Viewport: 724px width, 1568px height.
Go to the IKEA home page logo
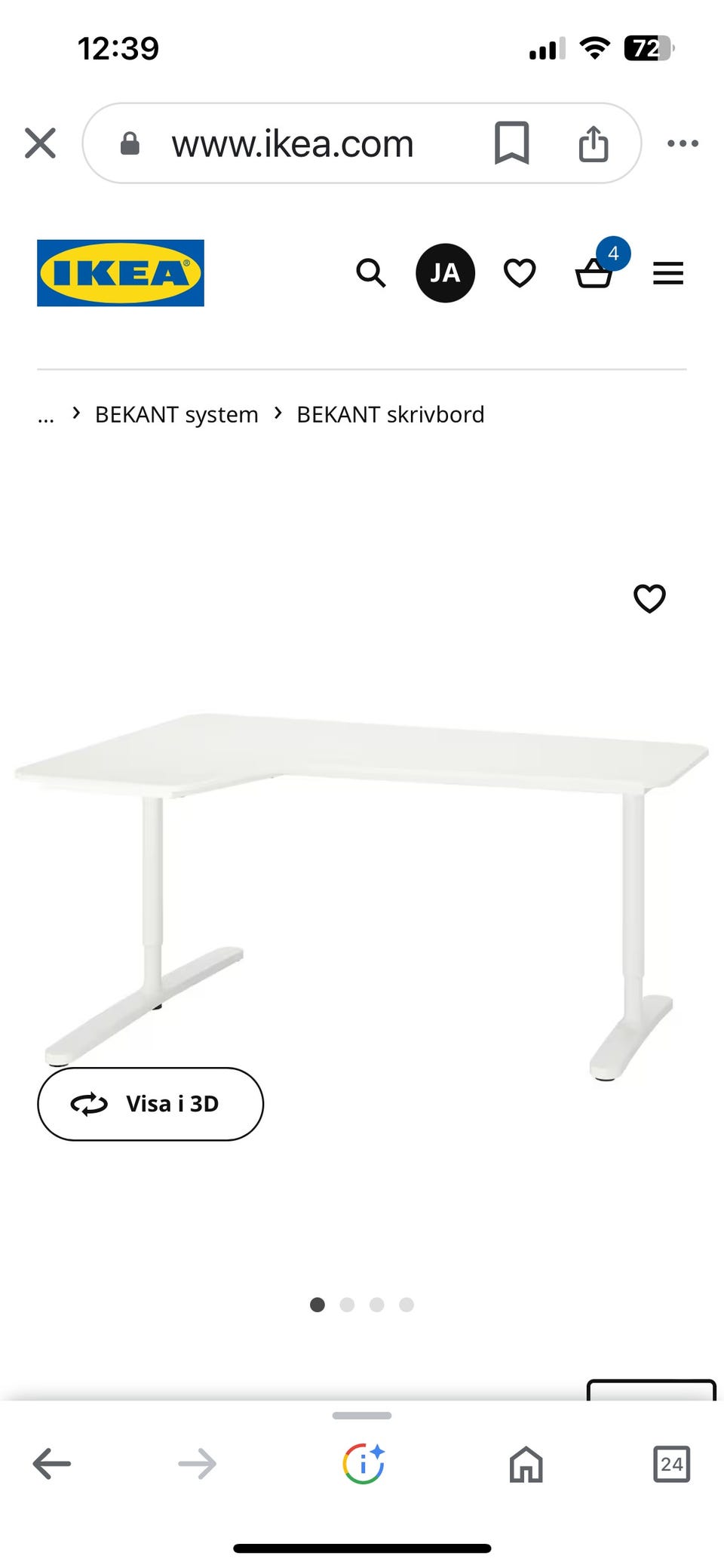[x=121, y=273]
